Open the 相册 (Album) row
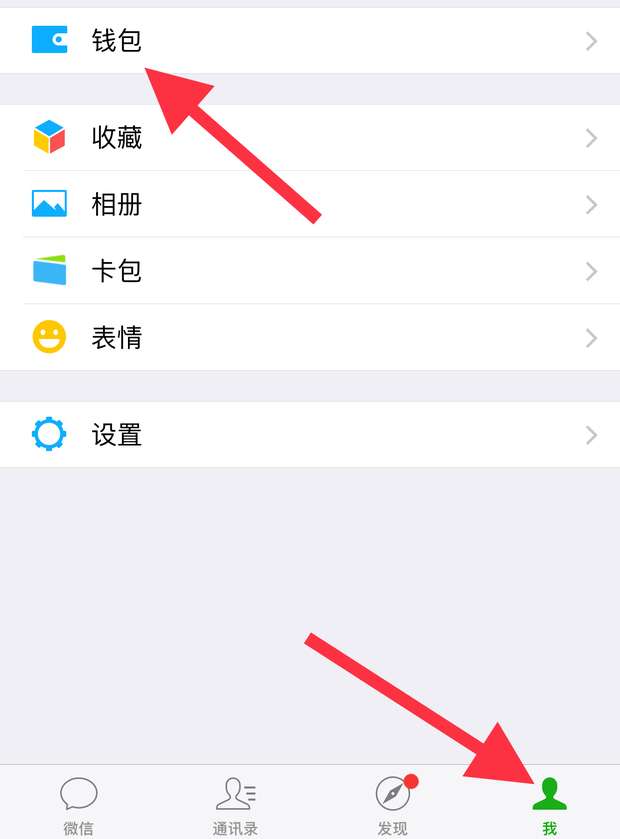 [x=310, y=205]
